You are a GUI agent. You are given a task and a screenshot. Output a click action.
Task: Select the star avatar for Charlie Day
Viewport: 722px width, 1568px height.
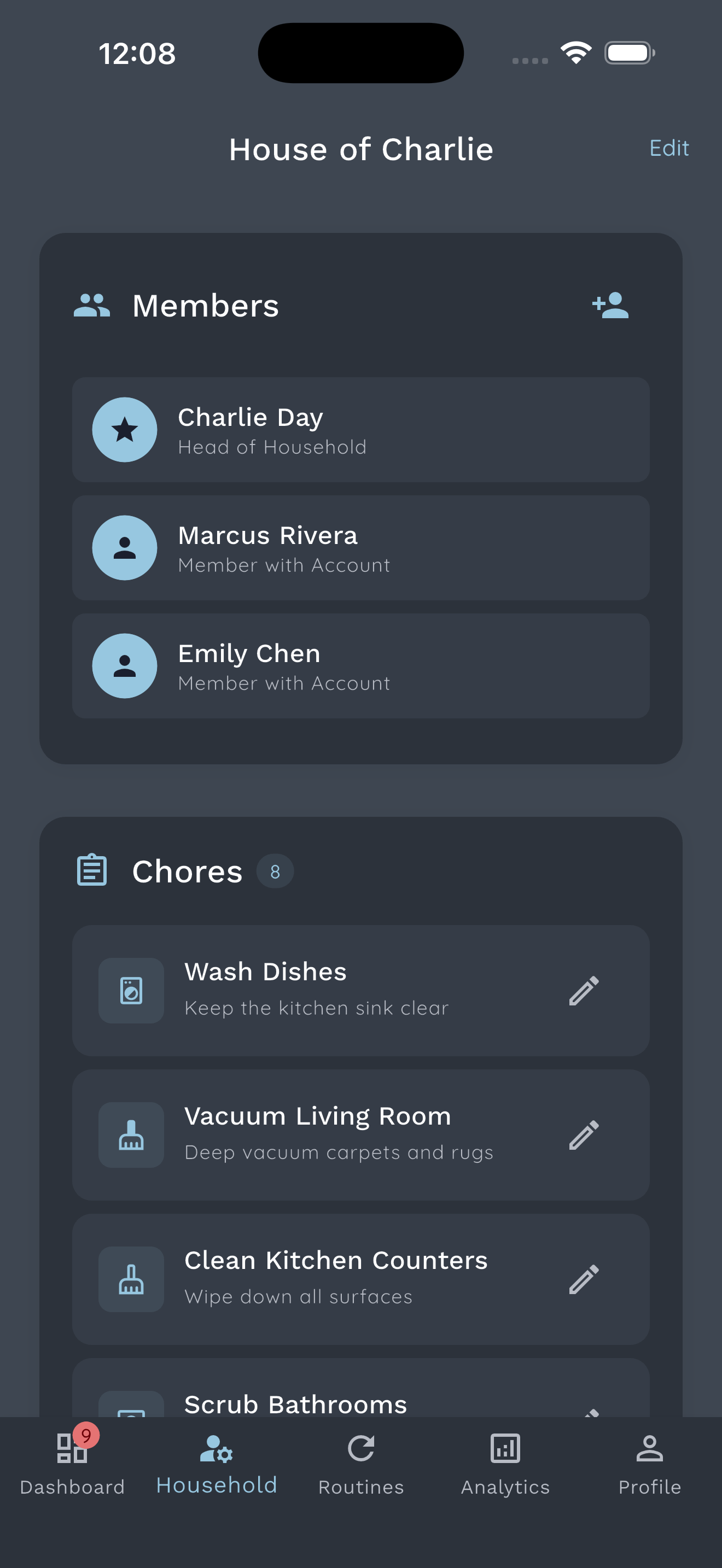coord(125,430)
